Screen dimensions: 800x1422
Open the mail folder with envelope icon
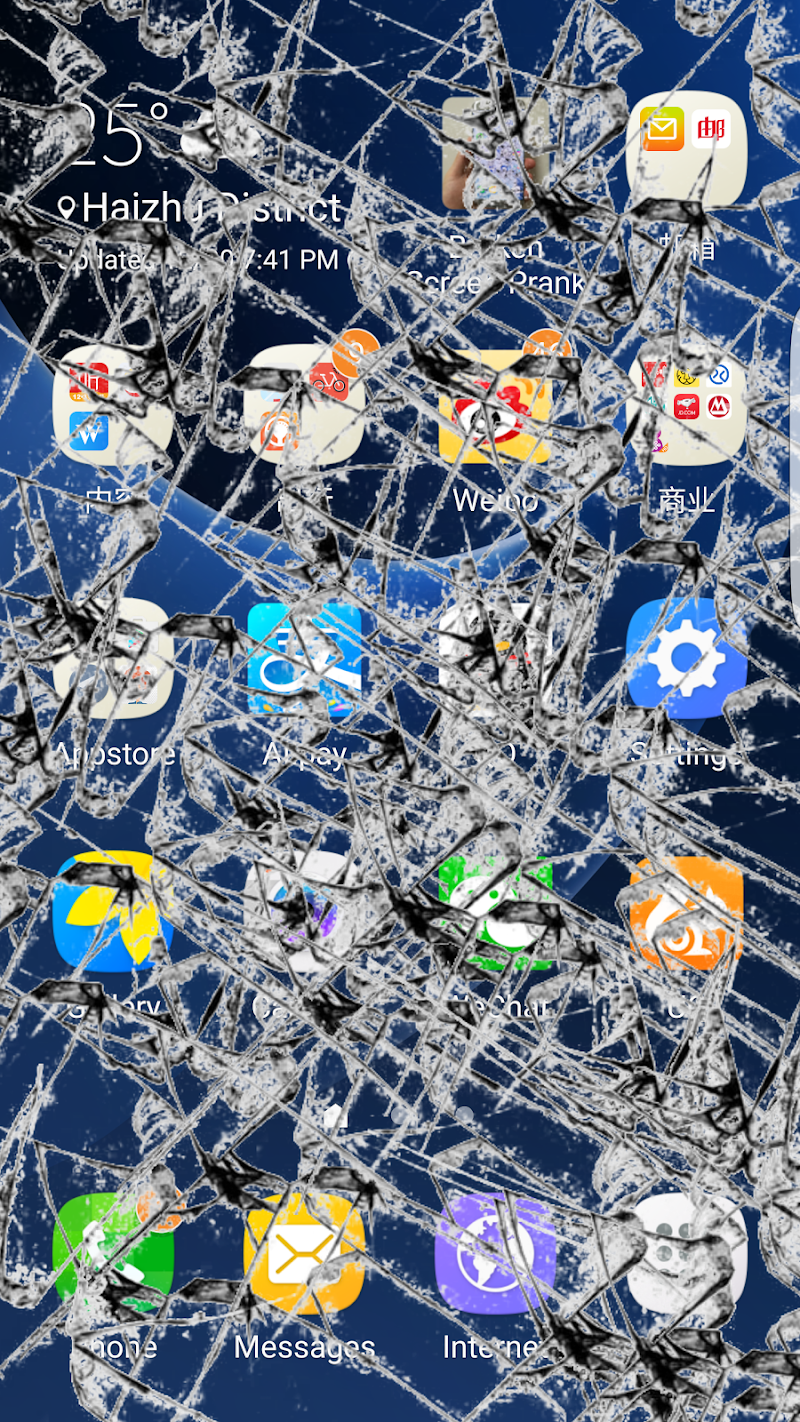tap(687, 153)
